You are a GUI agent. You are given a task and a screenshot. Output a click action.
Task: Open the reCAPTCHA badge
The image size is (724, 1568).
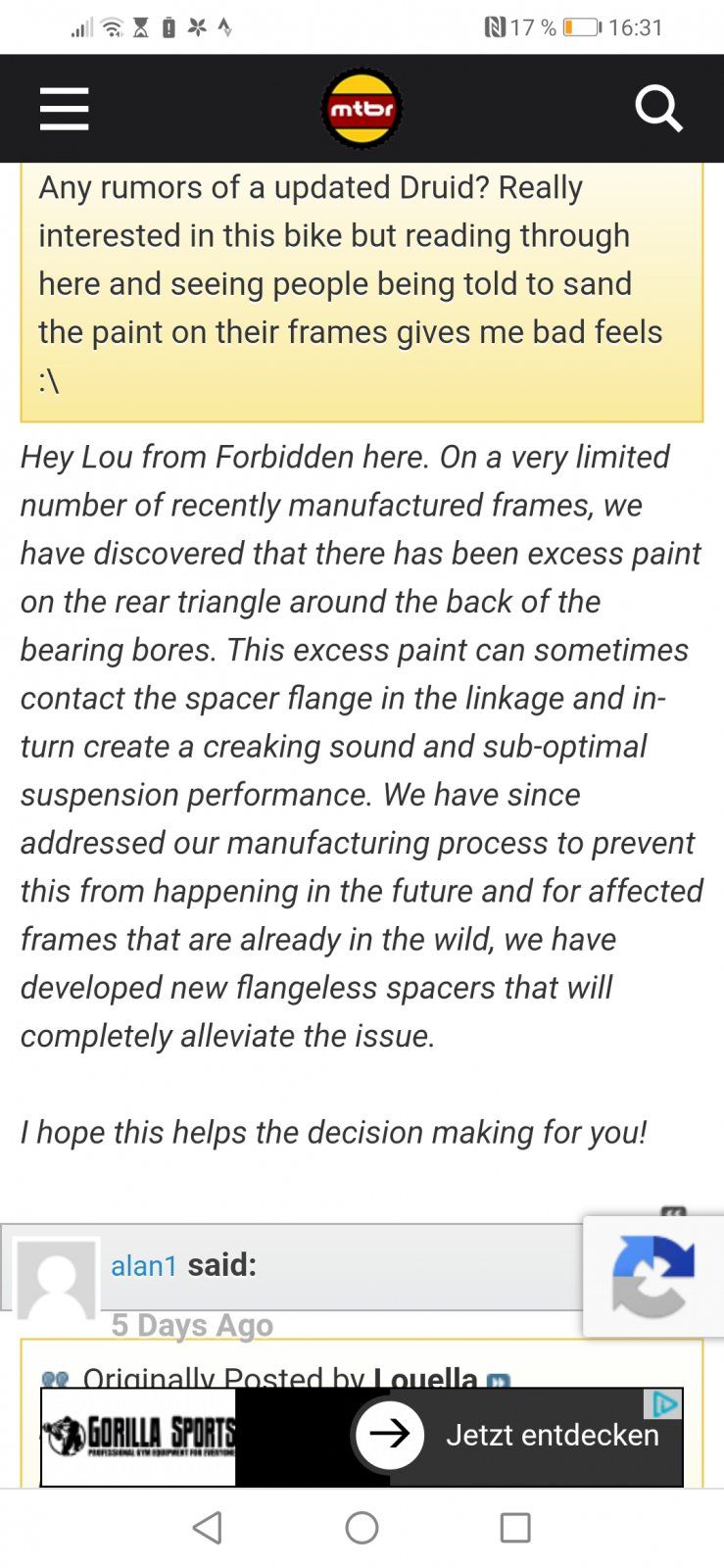(x=653, y=1276)
